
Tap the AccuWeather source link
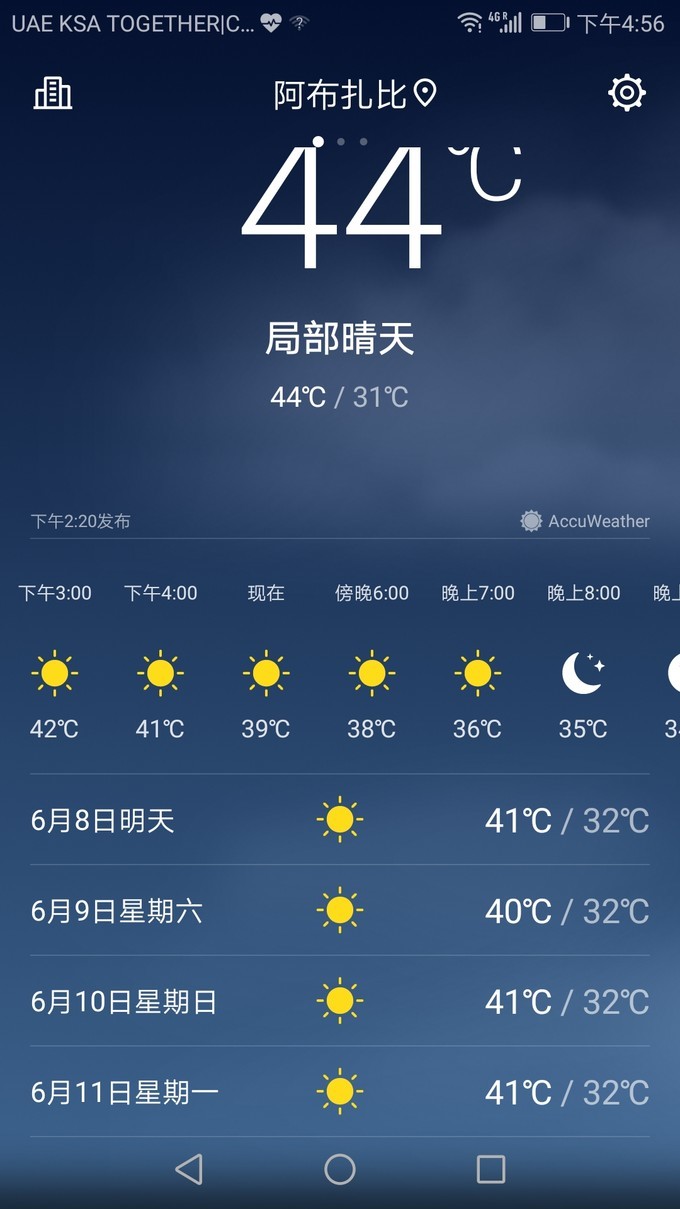[585, 521]
